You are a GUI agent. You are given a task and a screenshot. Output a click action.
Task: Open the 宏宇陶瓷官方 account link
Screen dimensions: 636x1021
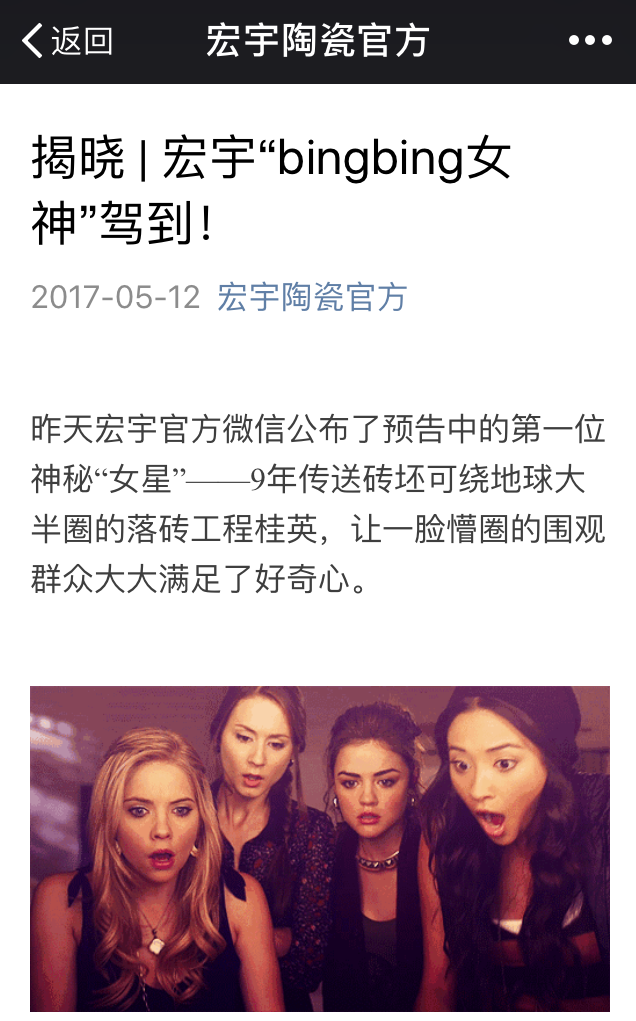pos(312,297)
